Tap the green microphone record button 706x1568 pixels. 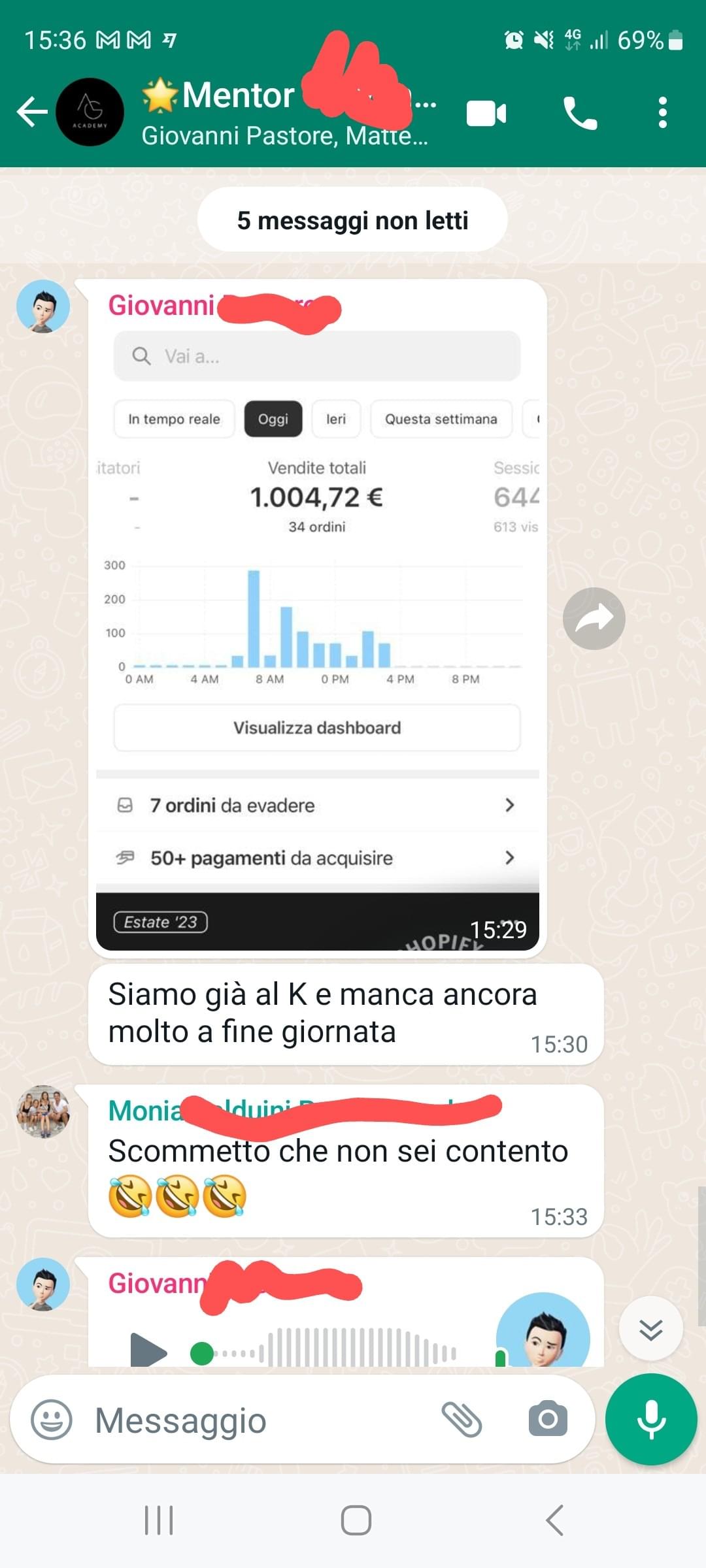tap(651, 1420)
